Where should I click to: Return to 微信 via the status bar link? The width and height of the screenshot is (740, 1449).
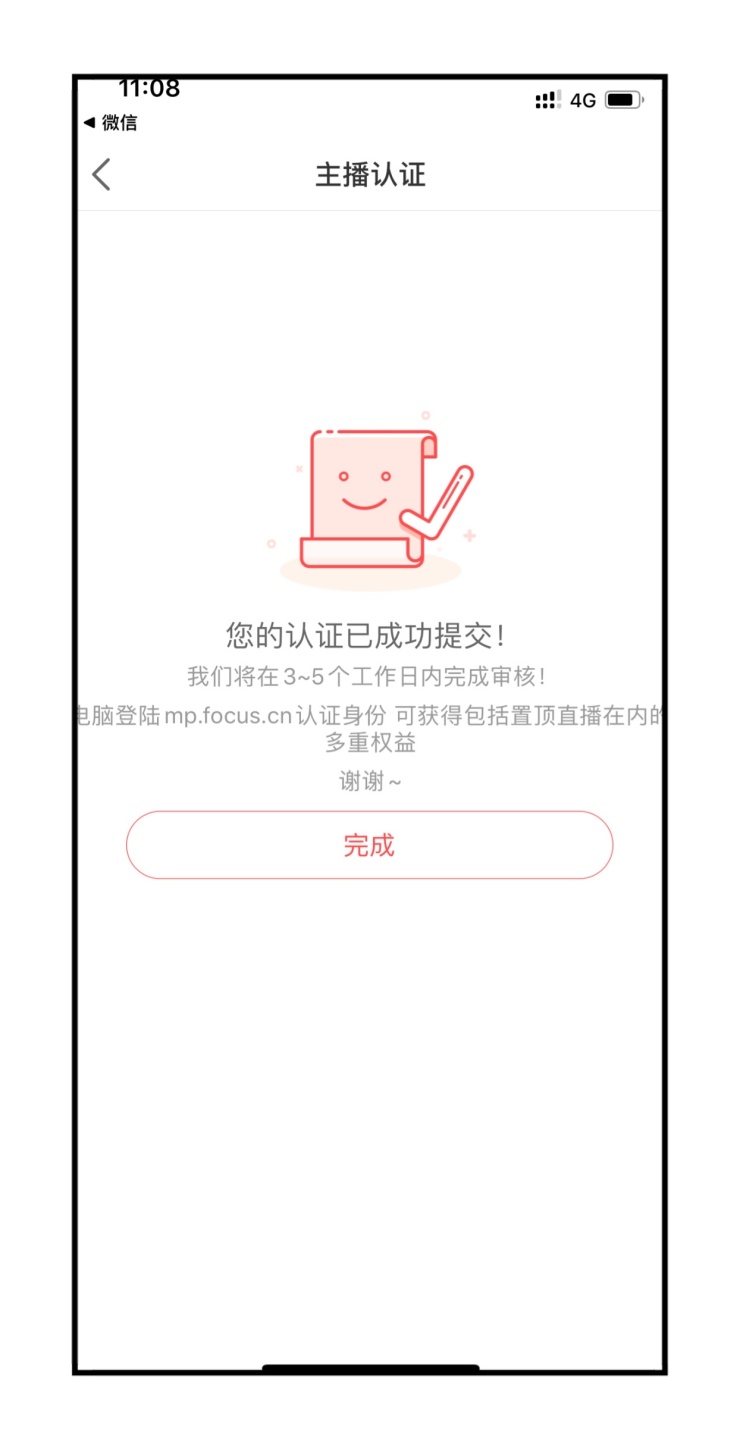(110, 123)
